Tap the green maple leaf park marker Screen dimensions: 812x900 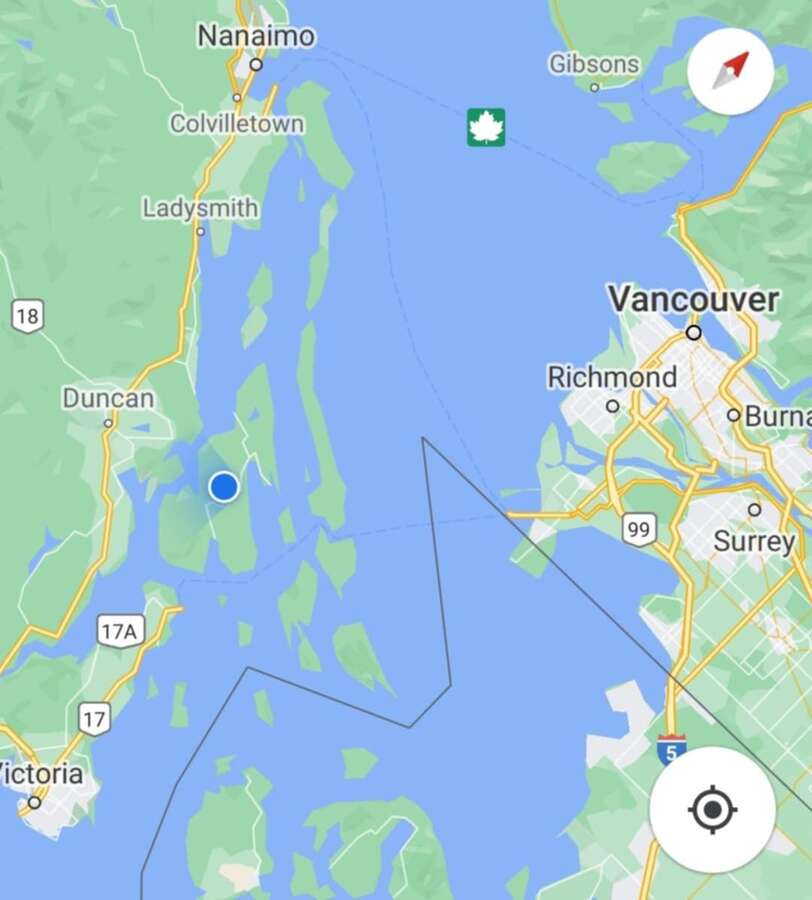tap(486, 128)
